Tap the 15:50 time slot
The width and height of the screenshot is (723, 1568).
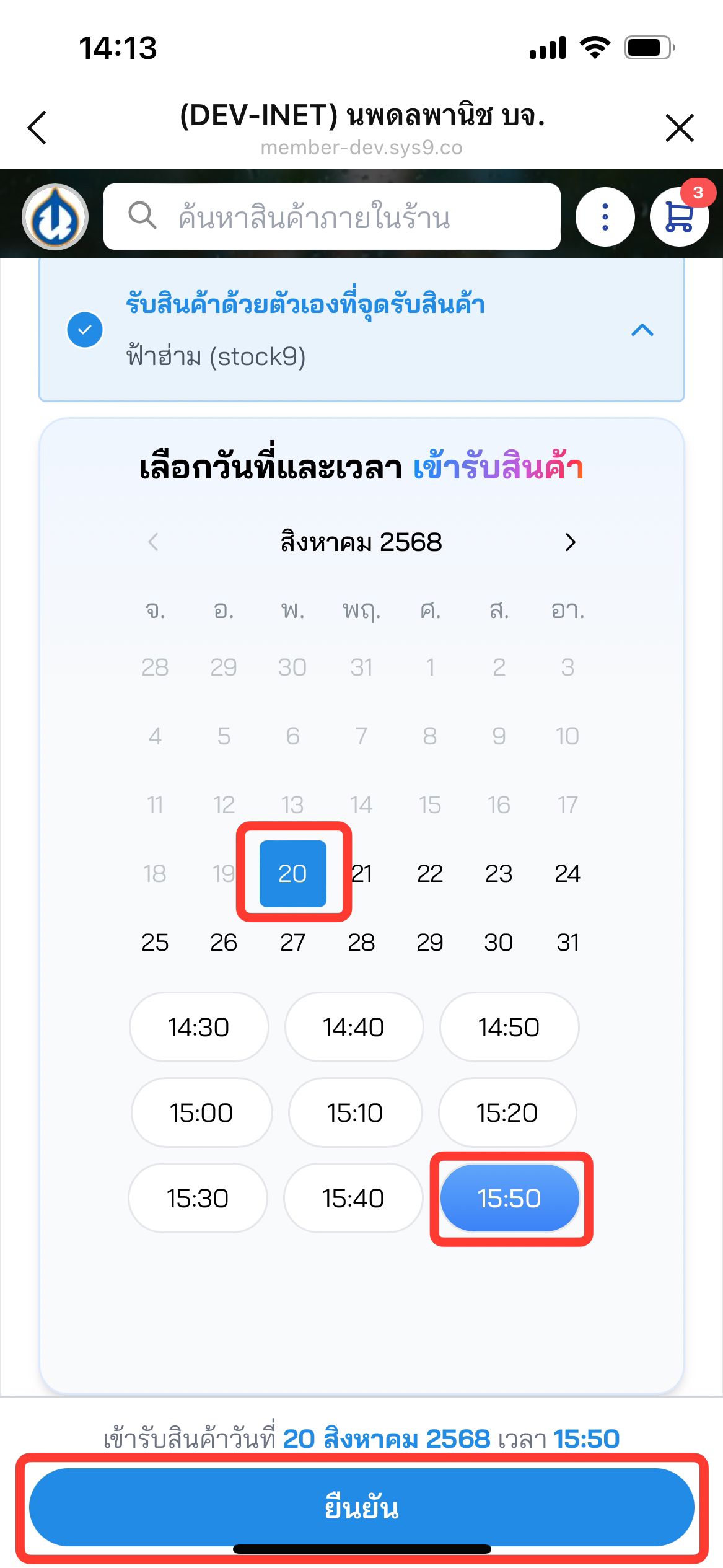coord(509,1198)
